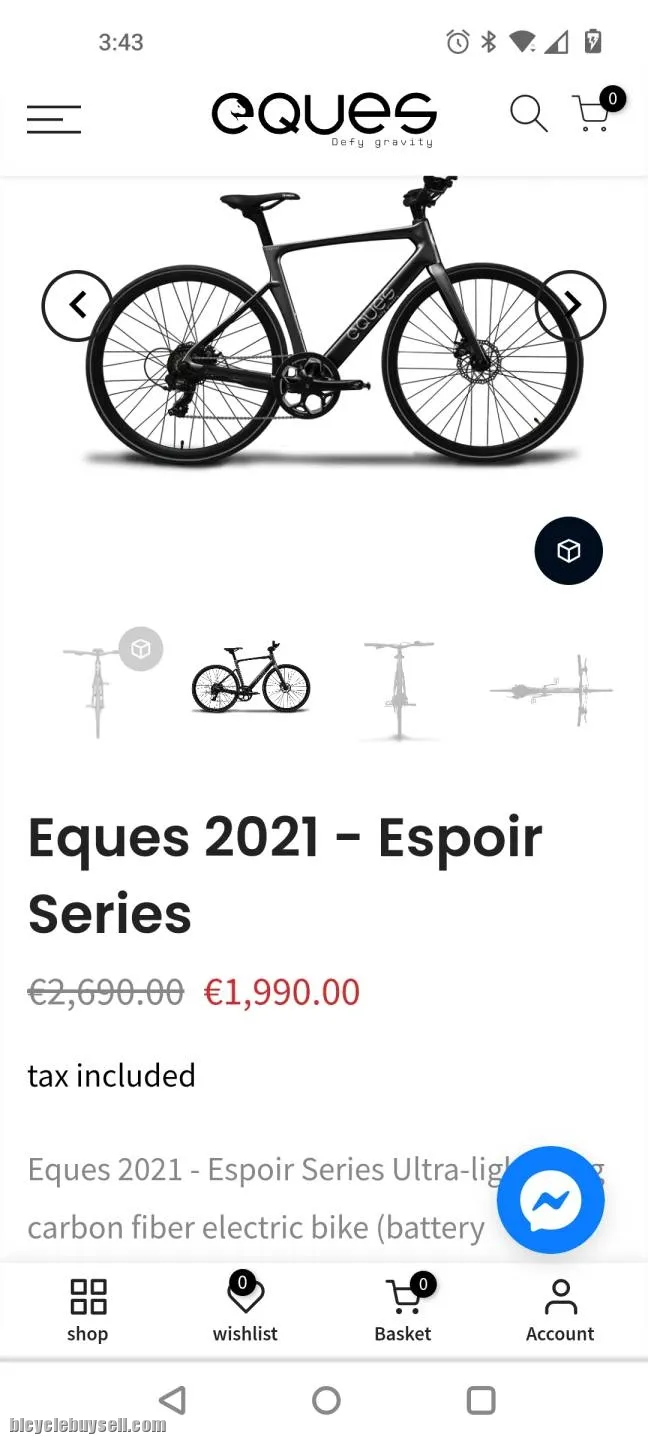Select the side-view bike thumbnail
The width and height of the screenshot is (648, 1440).
251,681
